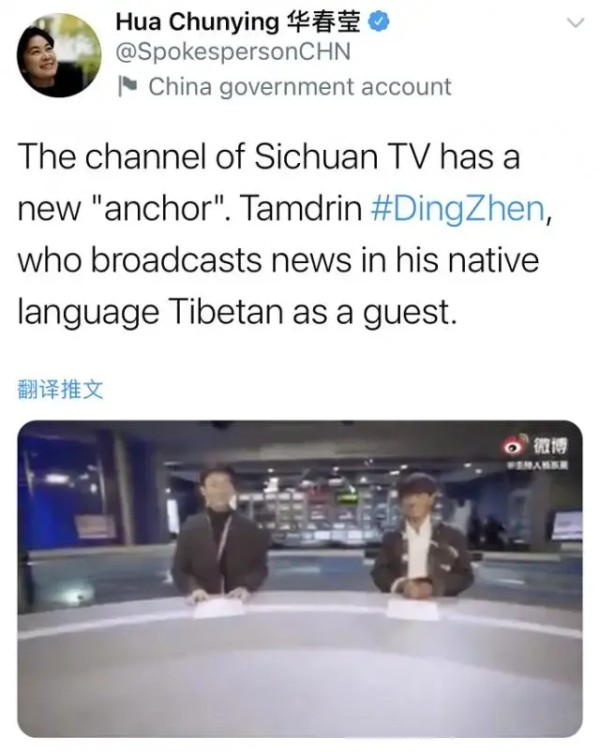Open Hua Chunying's profile avatar
600x752 pixels.
coord(60,57)
